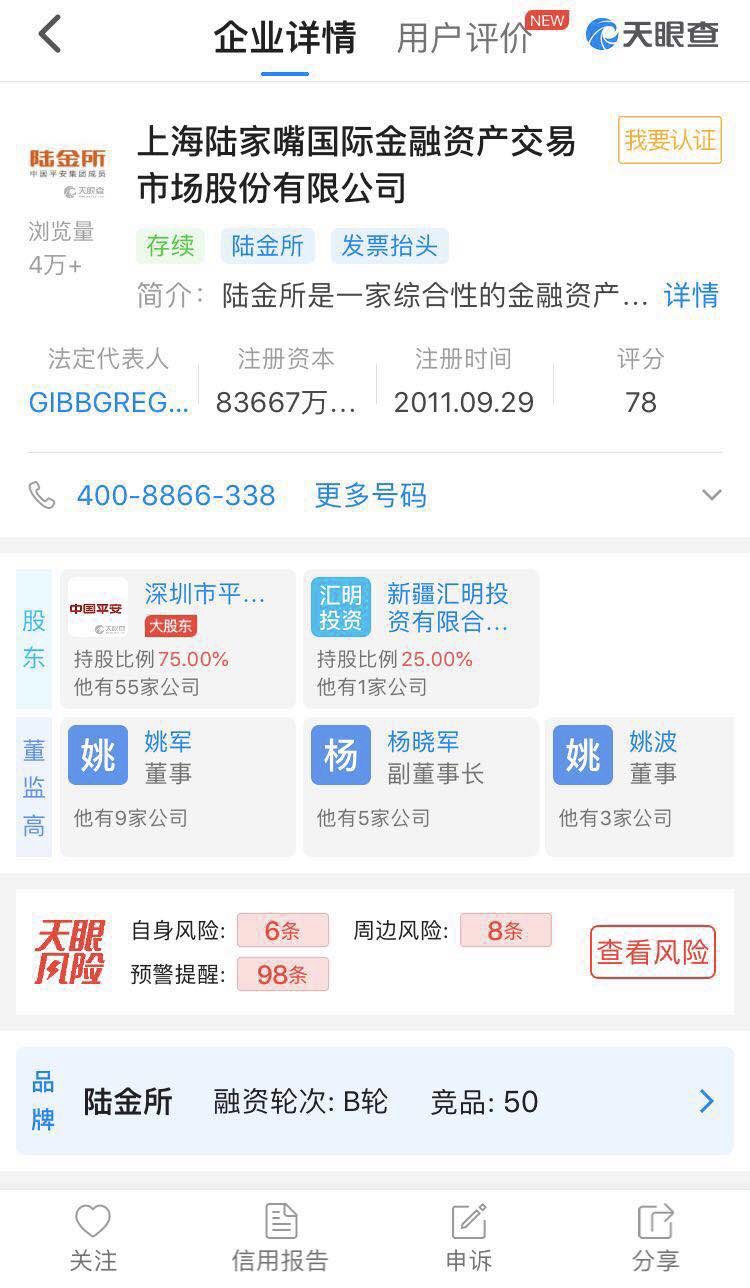Tap the 天眼查 logo at top right
The image size is (750, 1288).
tap(652, 33)
